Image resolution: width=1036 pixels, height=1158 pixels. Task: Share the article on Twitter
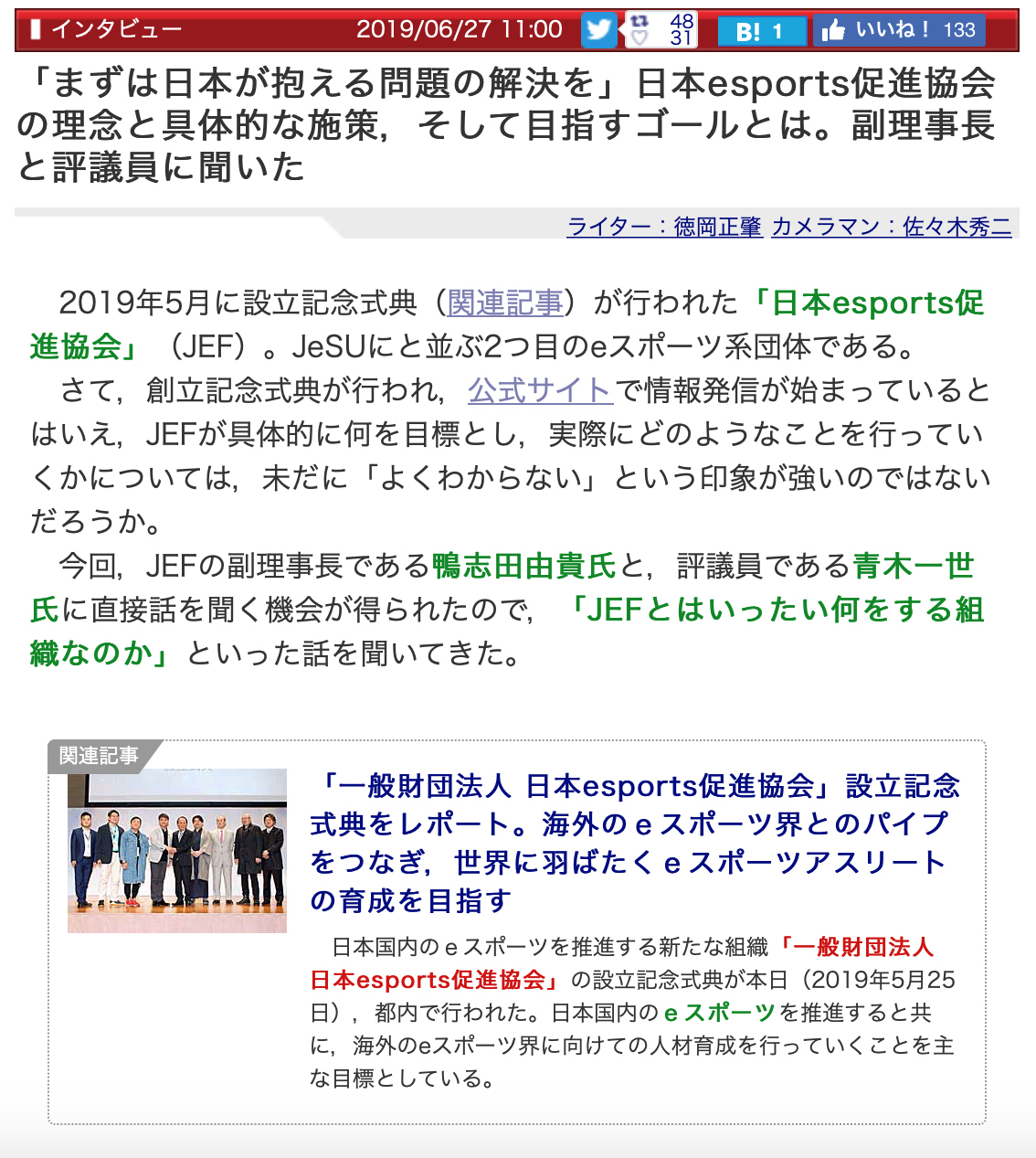(x=599, y=30)
